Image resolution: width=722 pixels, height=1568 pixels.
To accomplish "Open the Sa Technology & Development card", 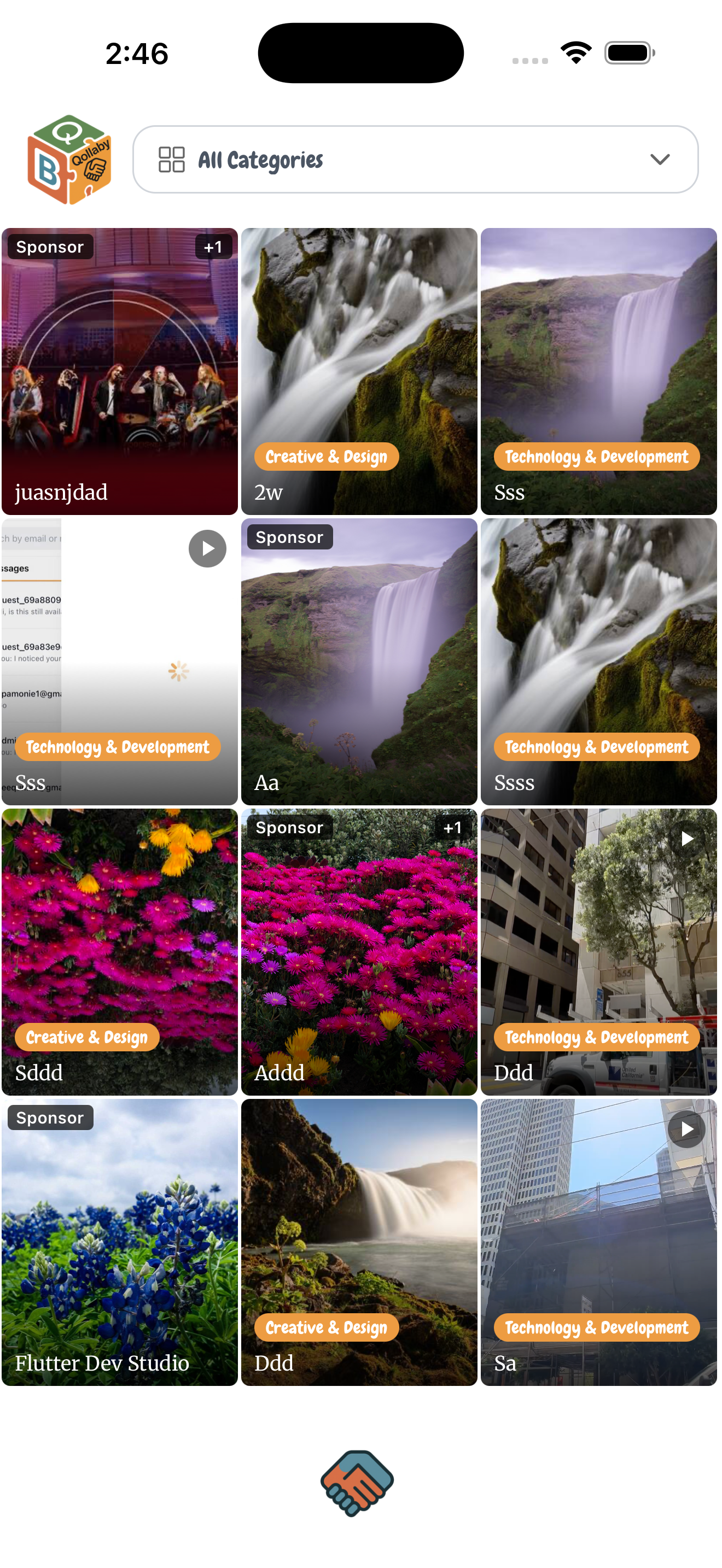I will 598,1242.
